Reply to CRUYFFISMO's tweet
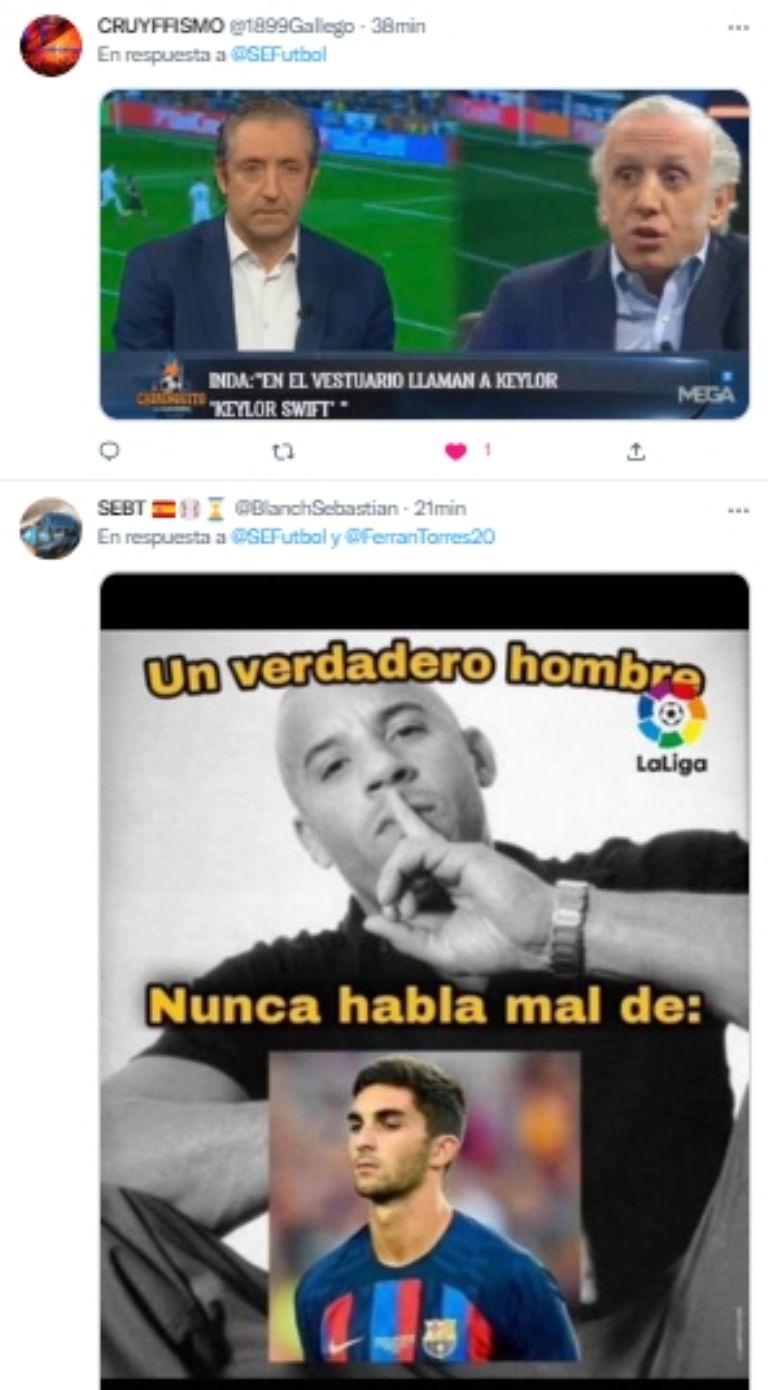Image resolution: width=768 pixels, height=1390 pixels. (x=111, y=452)
